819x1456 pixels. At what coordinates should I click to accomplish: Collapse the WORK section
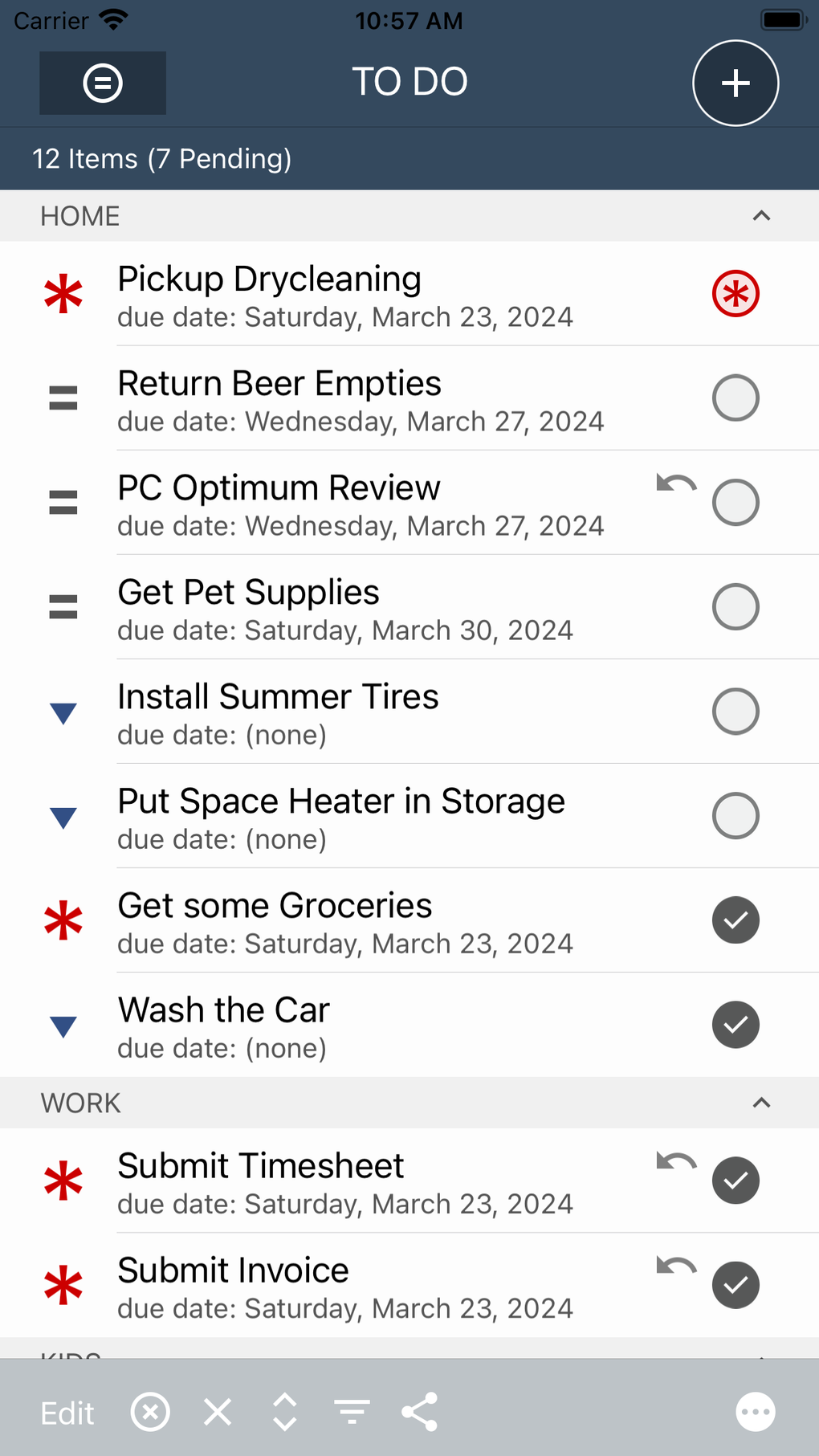click(x=760, y=1103)
